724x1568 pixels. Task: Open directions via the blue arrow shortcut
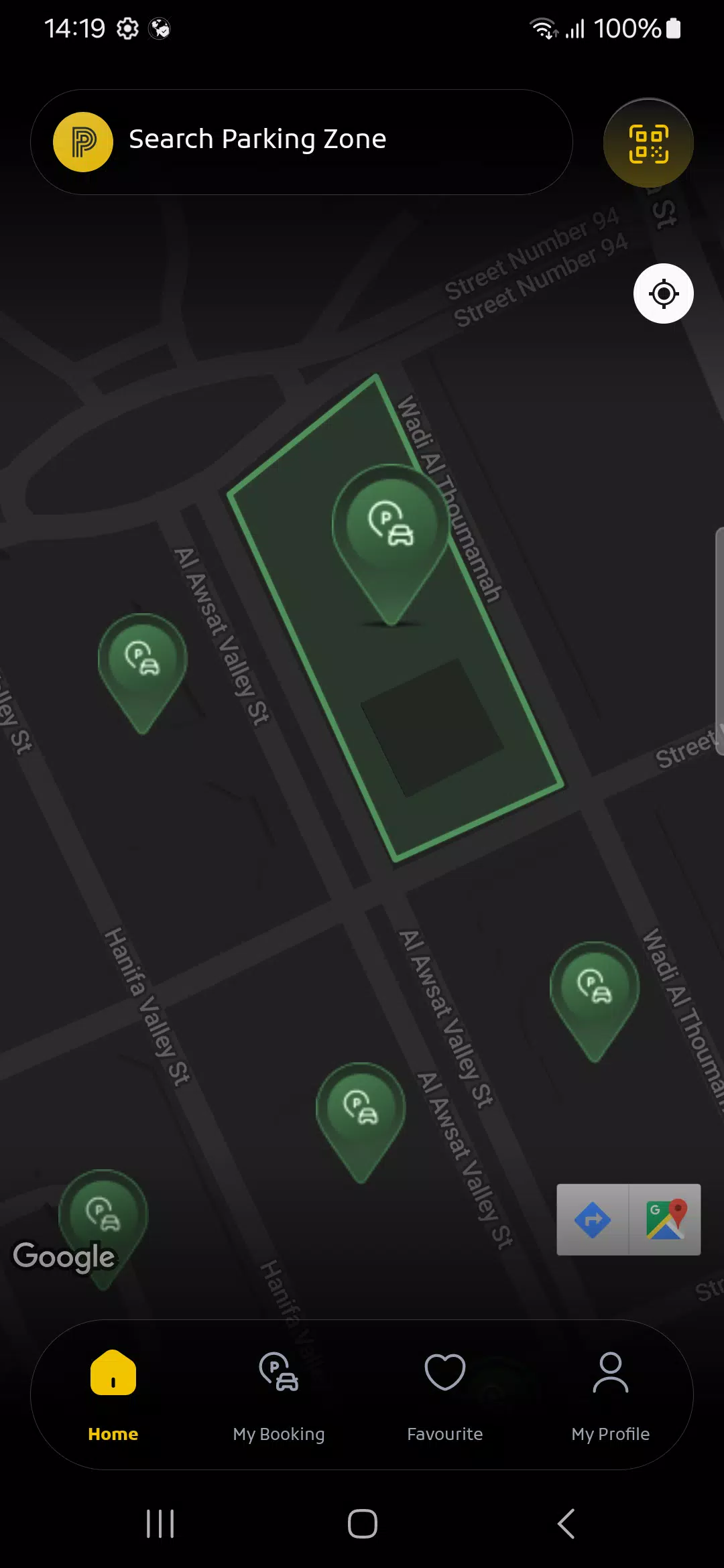coord(593,1220)
